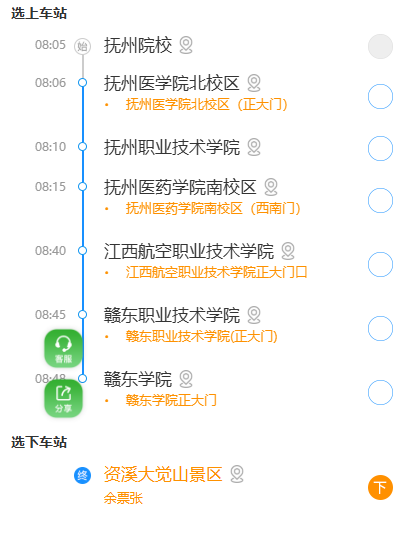Image resolution: width=406 pixels, height=536 pixels.
Task: Show 赣东职业技术学院 location pin
Action: coord(254,315)
